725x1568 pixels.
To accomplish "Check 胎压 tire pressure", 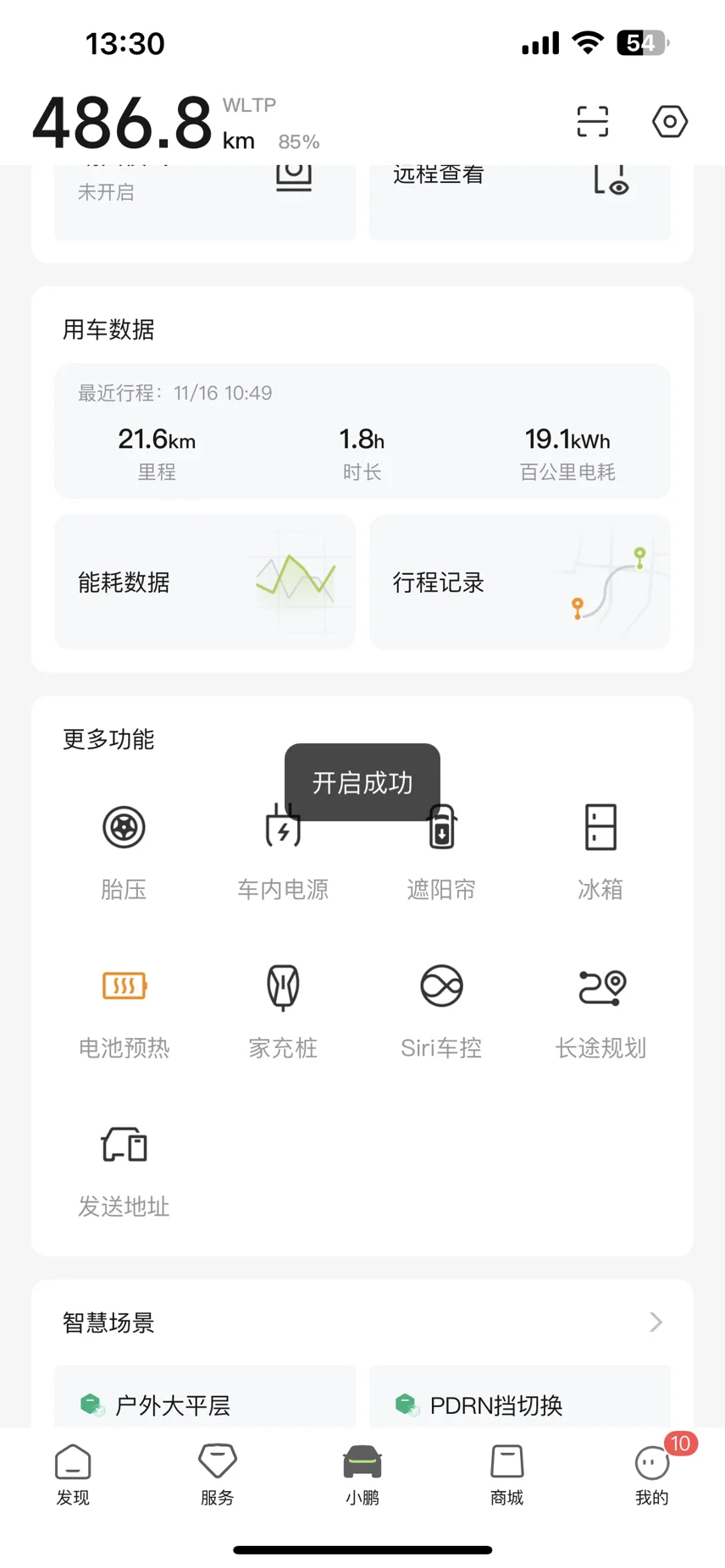I will point(124,850).
